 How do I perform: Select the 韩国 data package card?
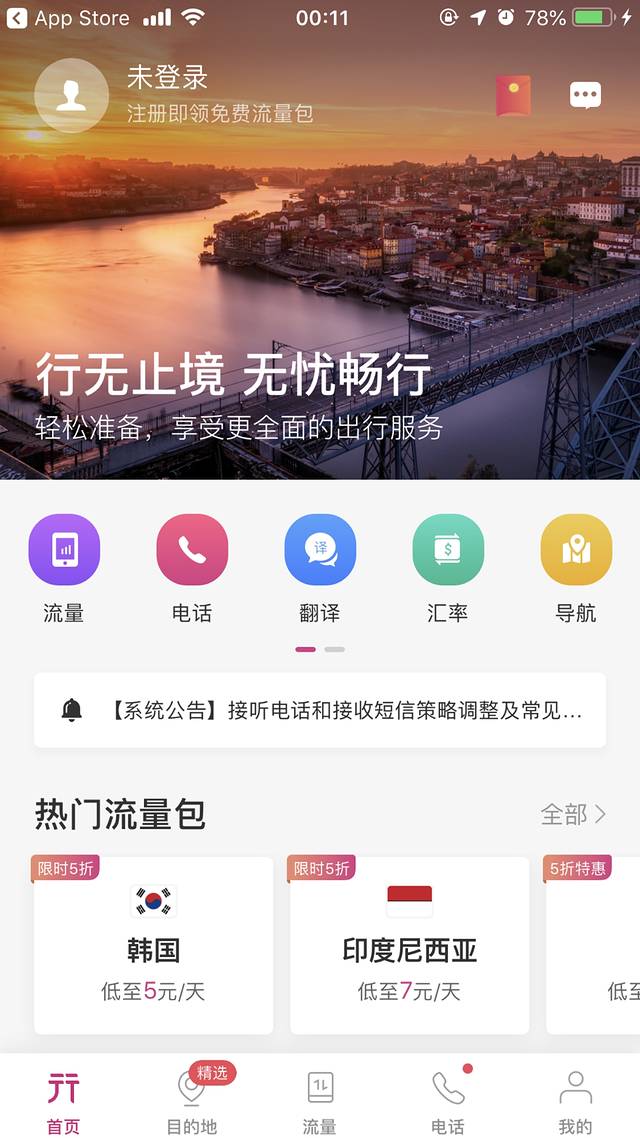[153, 945]
